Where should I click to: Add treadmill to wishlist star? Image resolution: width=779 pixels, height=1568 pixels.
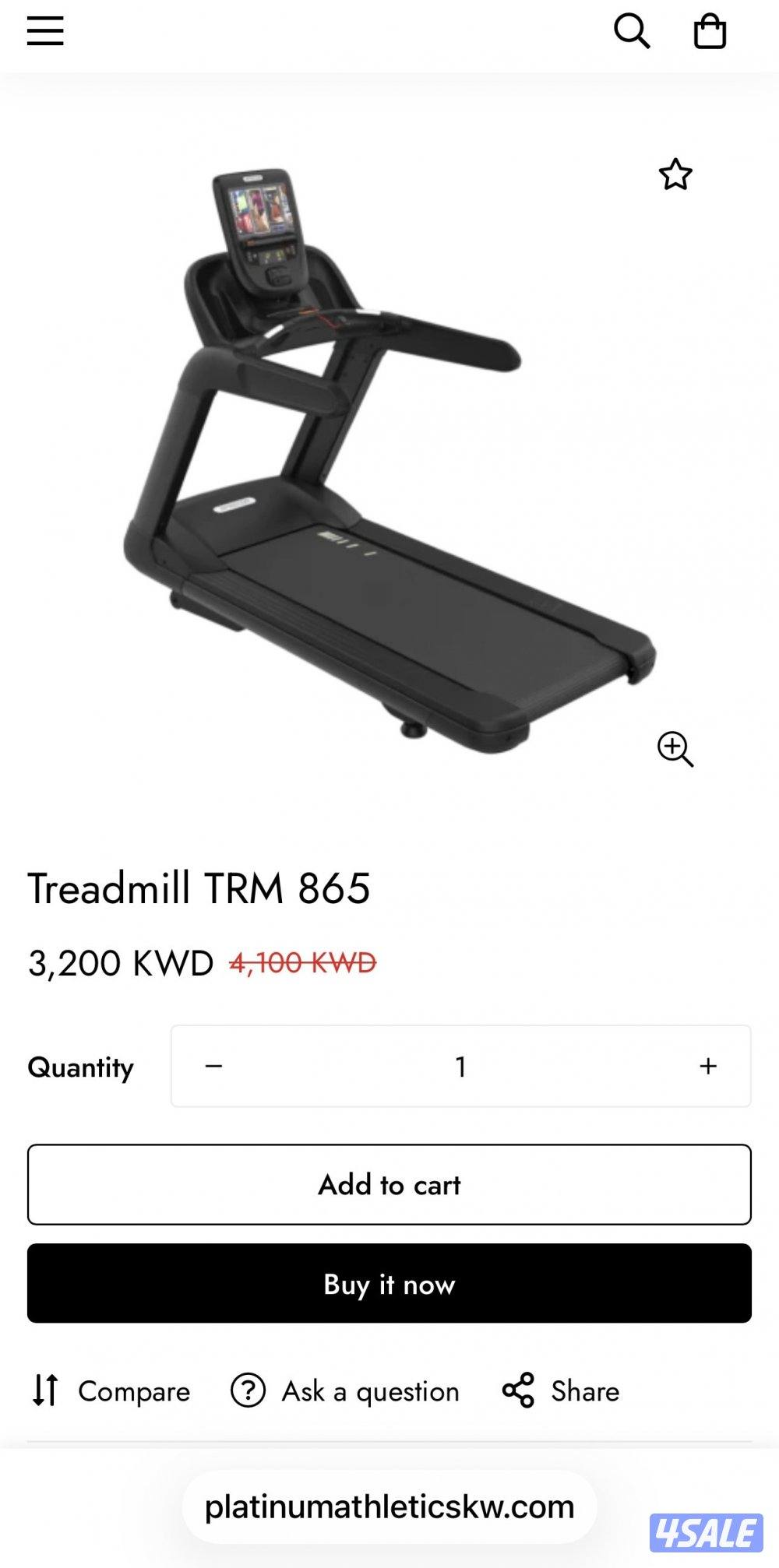675,174
